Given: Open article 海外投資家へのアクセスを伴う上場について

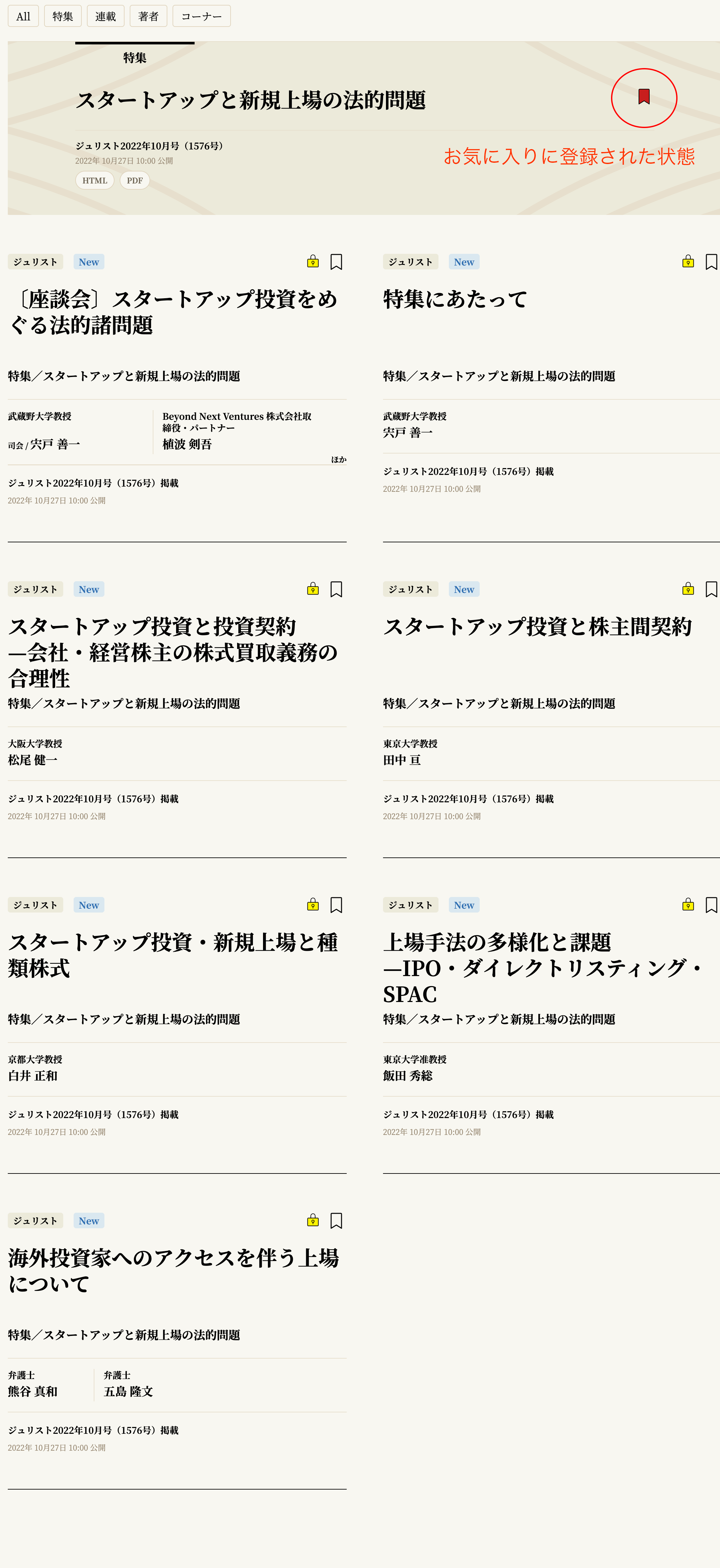Looking at the screenshot, I should coord(173,1270).
